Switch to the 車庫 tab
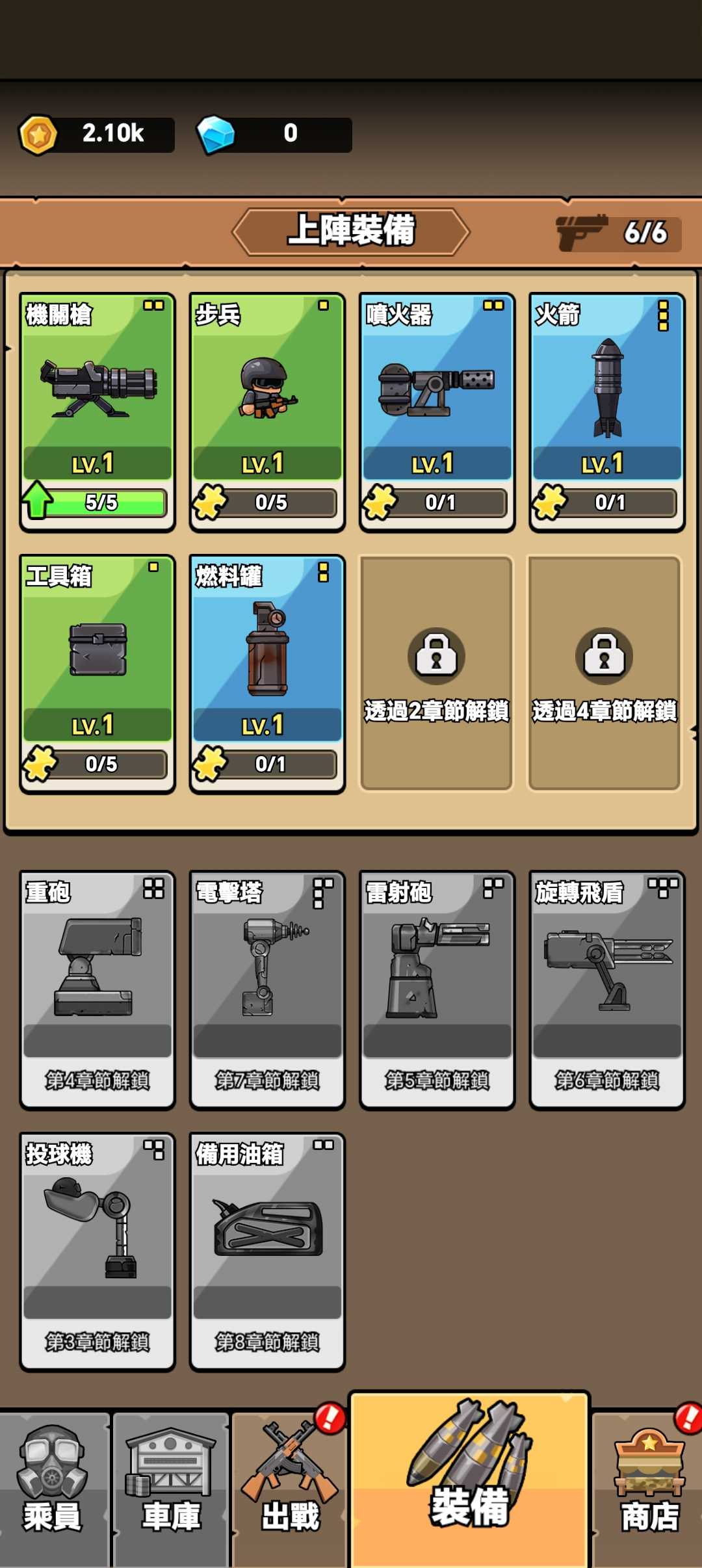702x1568 pixels. [x=171, y=1489]
